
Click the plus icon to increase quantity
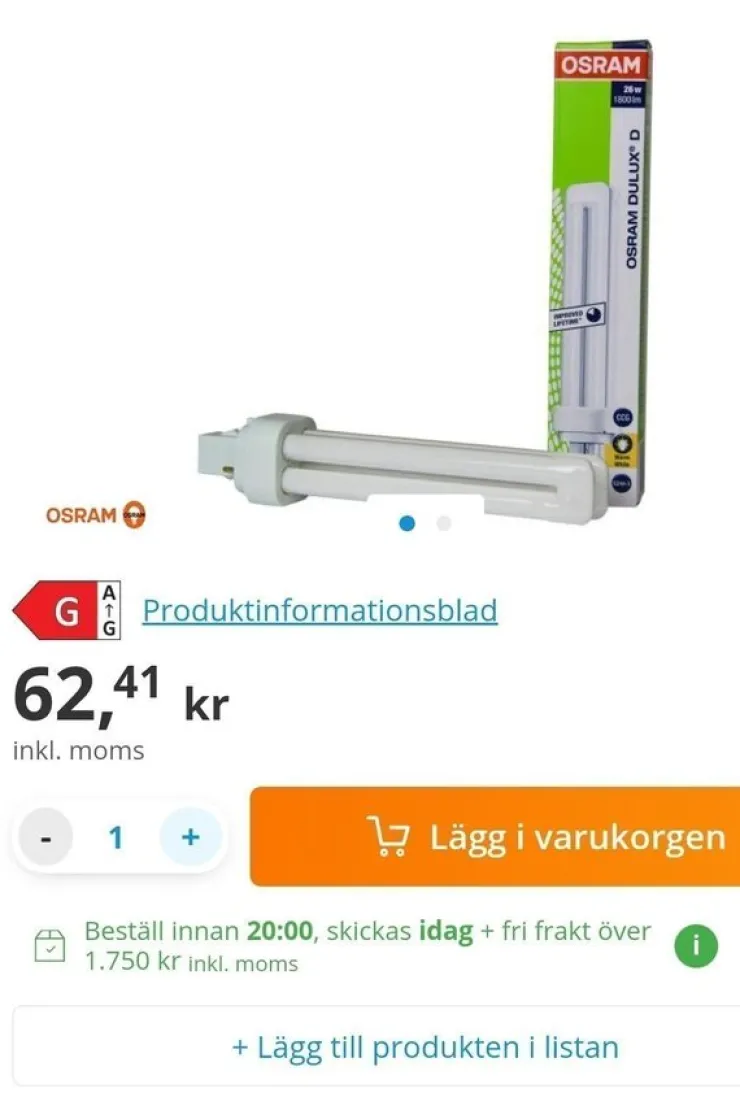[x=190, y=836]
